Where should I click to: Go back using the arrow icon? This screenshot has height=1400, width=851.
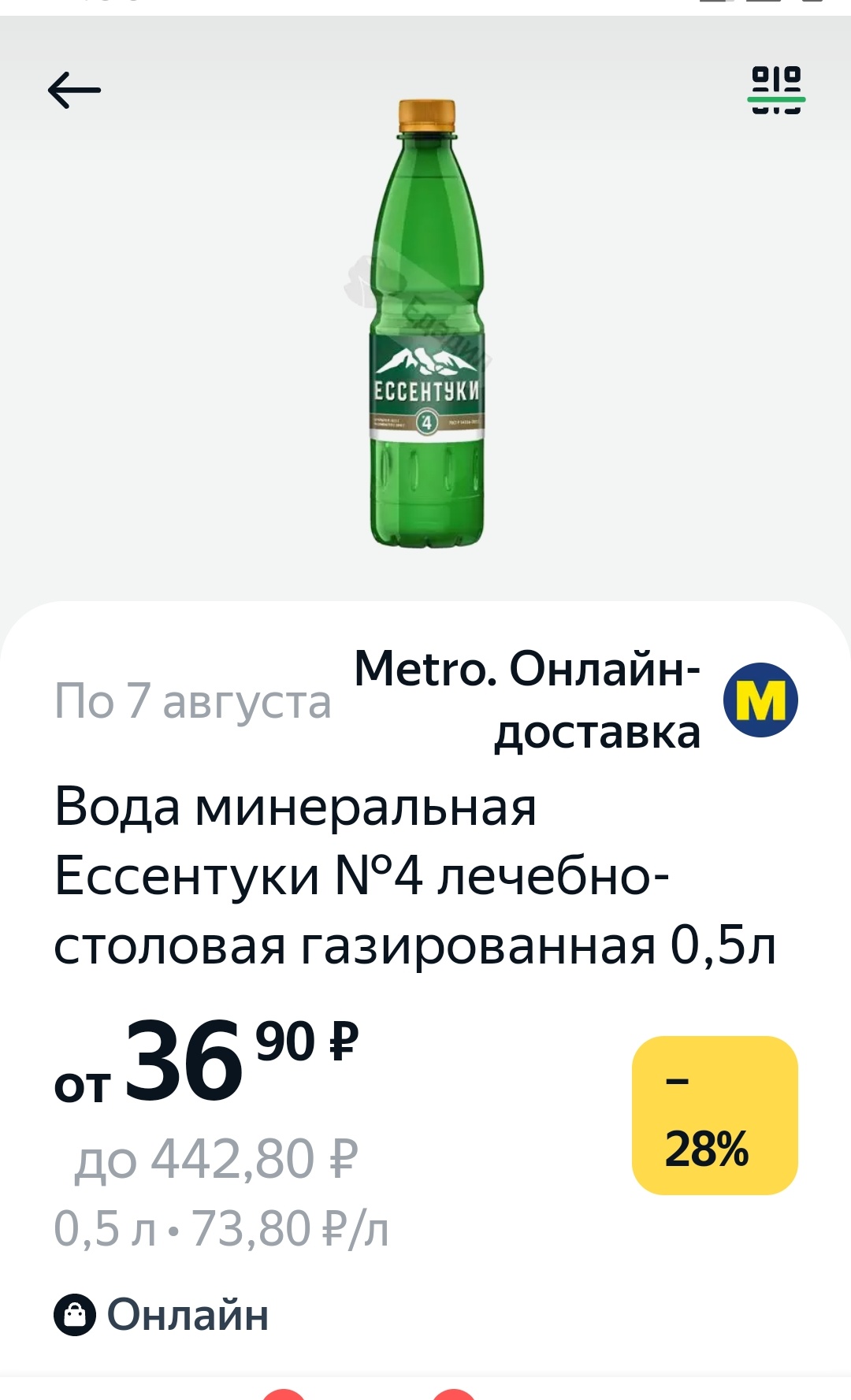[x=74, y=90]
